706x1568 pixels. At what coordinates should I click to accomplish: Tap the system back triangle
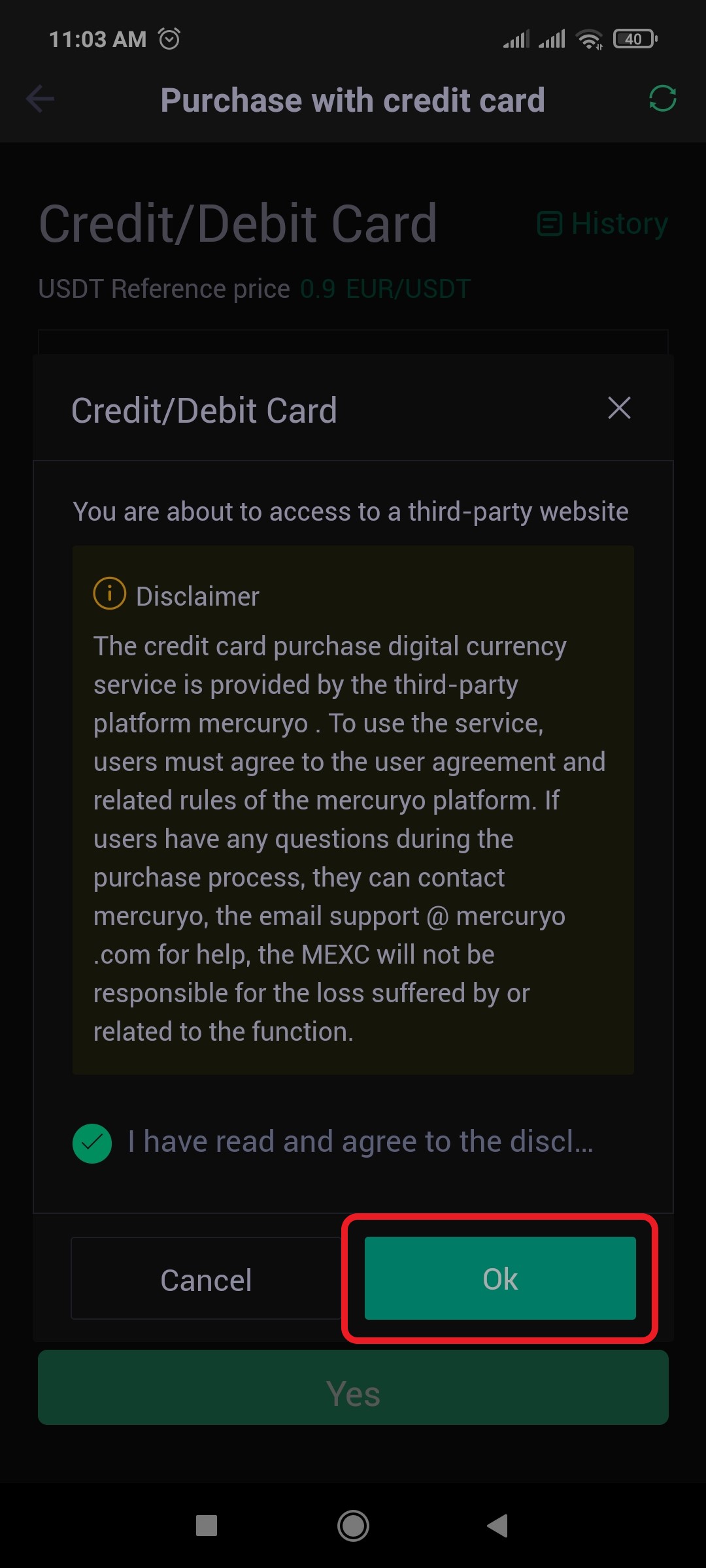pos(497,1526)
